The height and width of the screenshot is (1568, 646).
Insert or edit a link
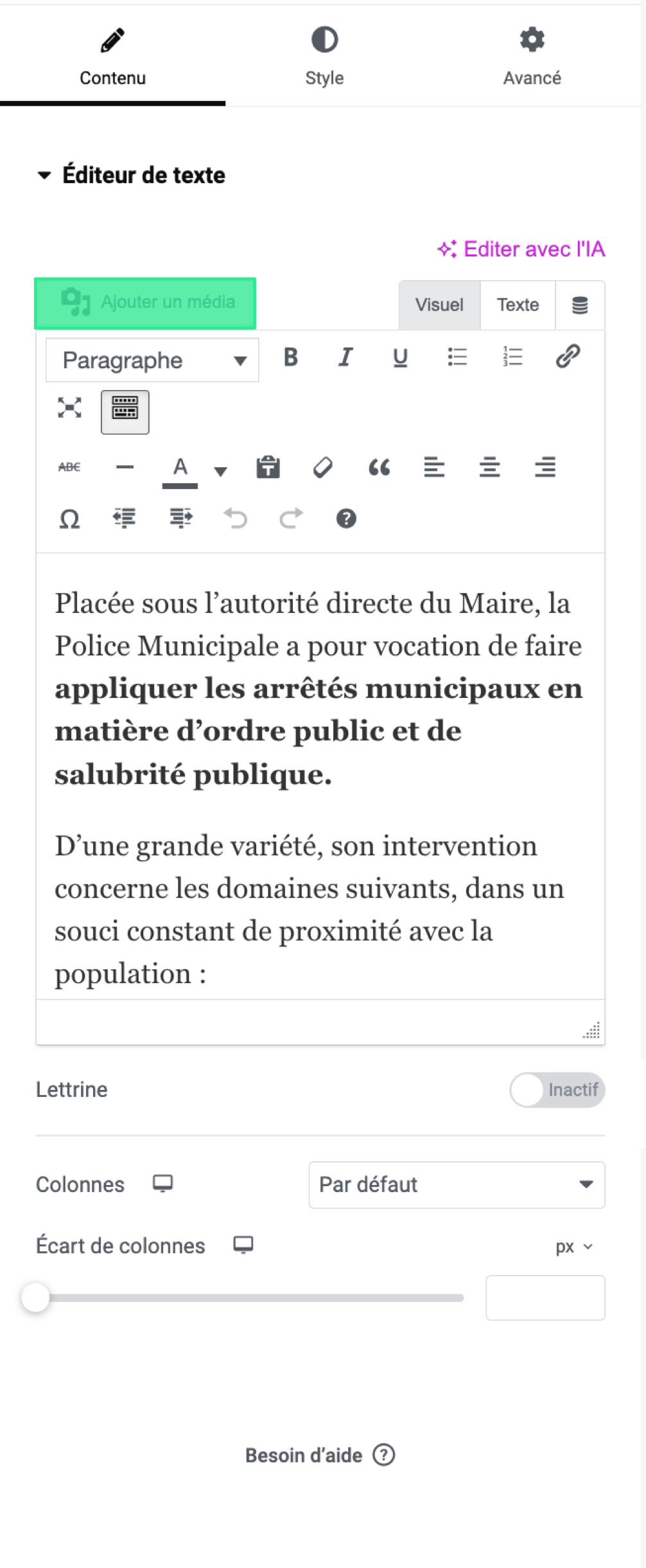(568, 356)
